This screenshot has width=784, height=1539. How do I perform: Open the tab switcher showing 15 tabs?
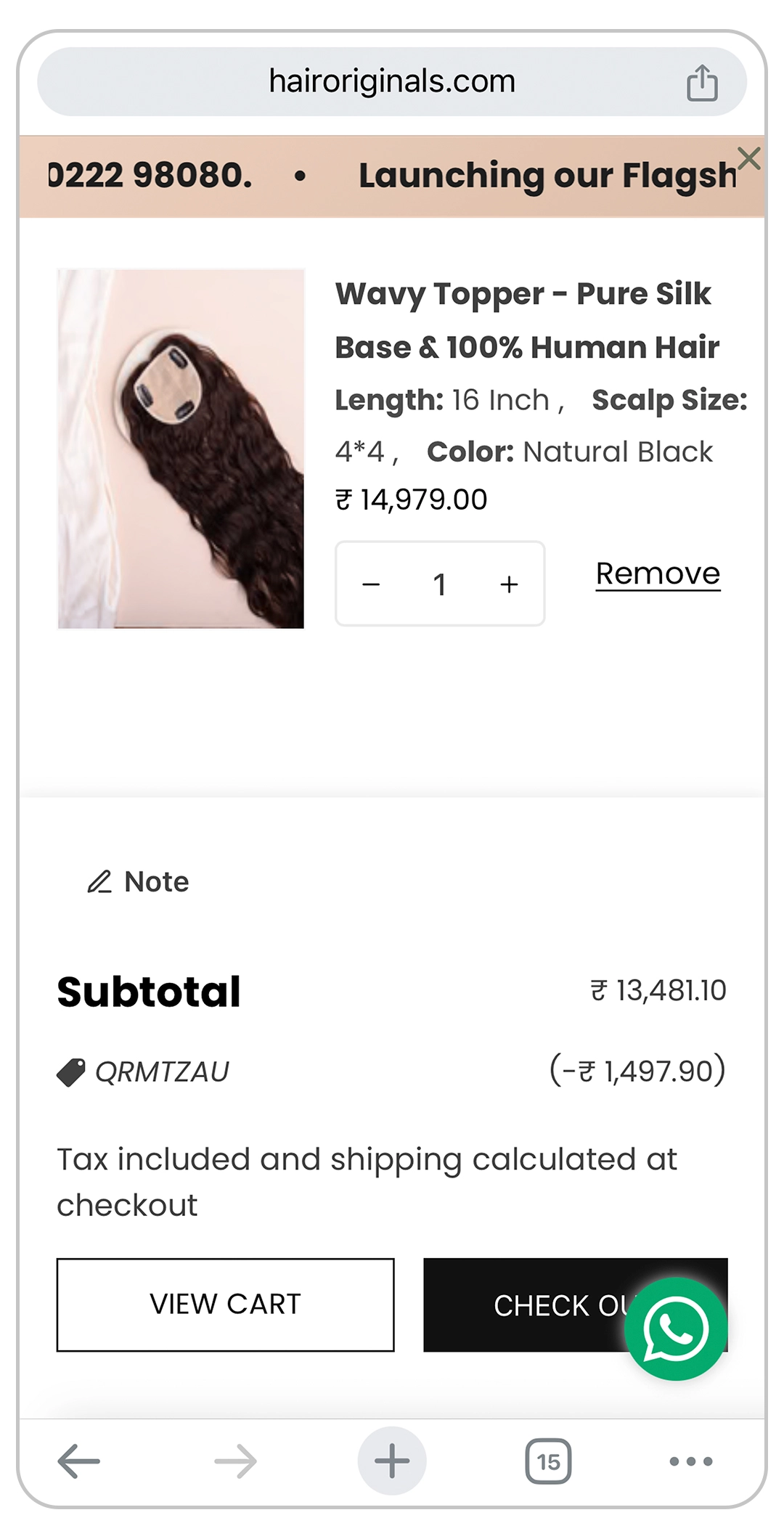pos(548,1461)
